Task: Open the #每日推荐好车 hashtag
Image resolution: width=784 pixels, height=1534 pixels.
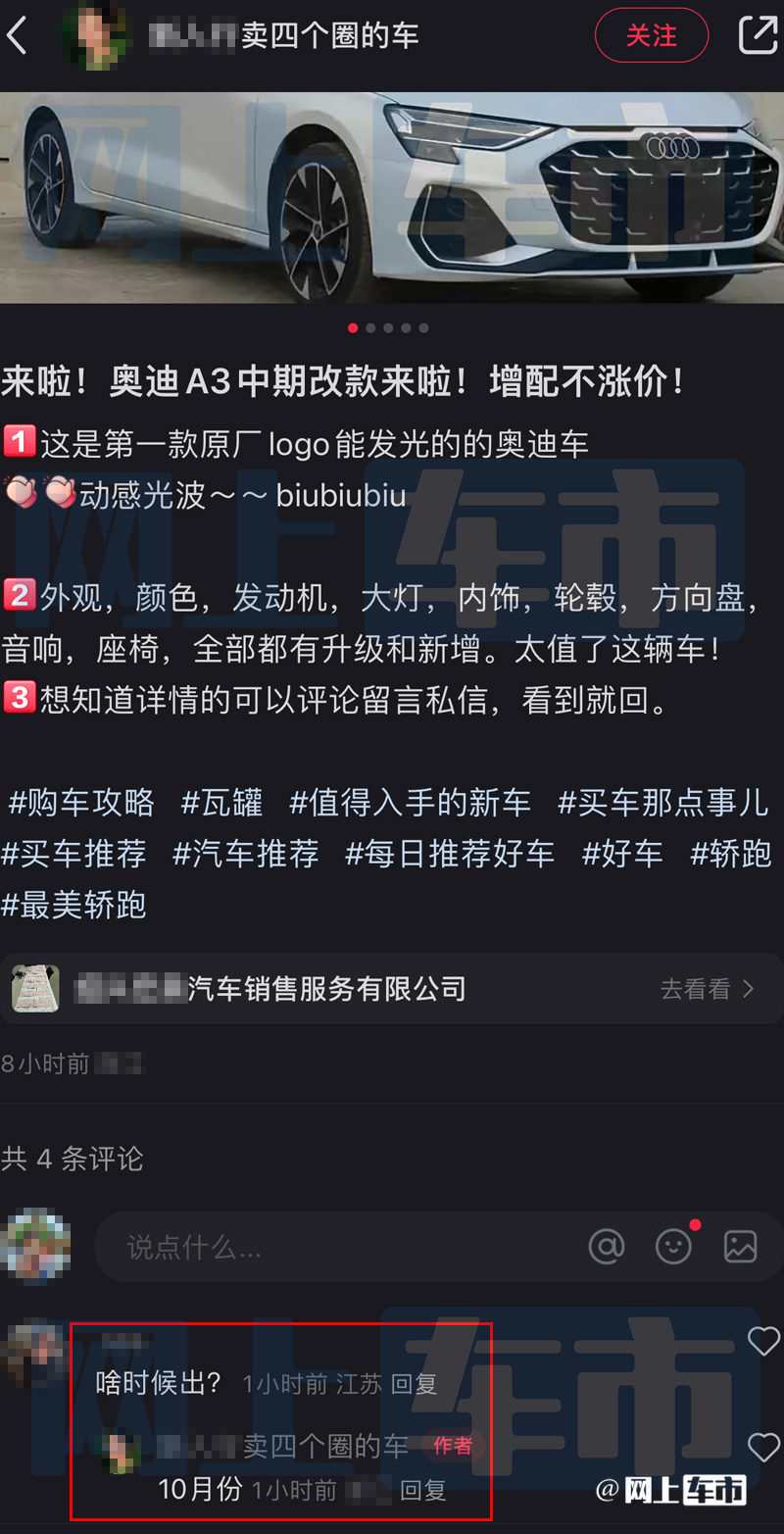Action: [x=450, y=853]
